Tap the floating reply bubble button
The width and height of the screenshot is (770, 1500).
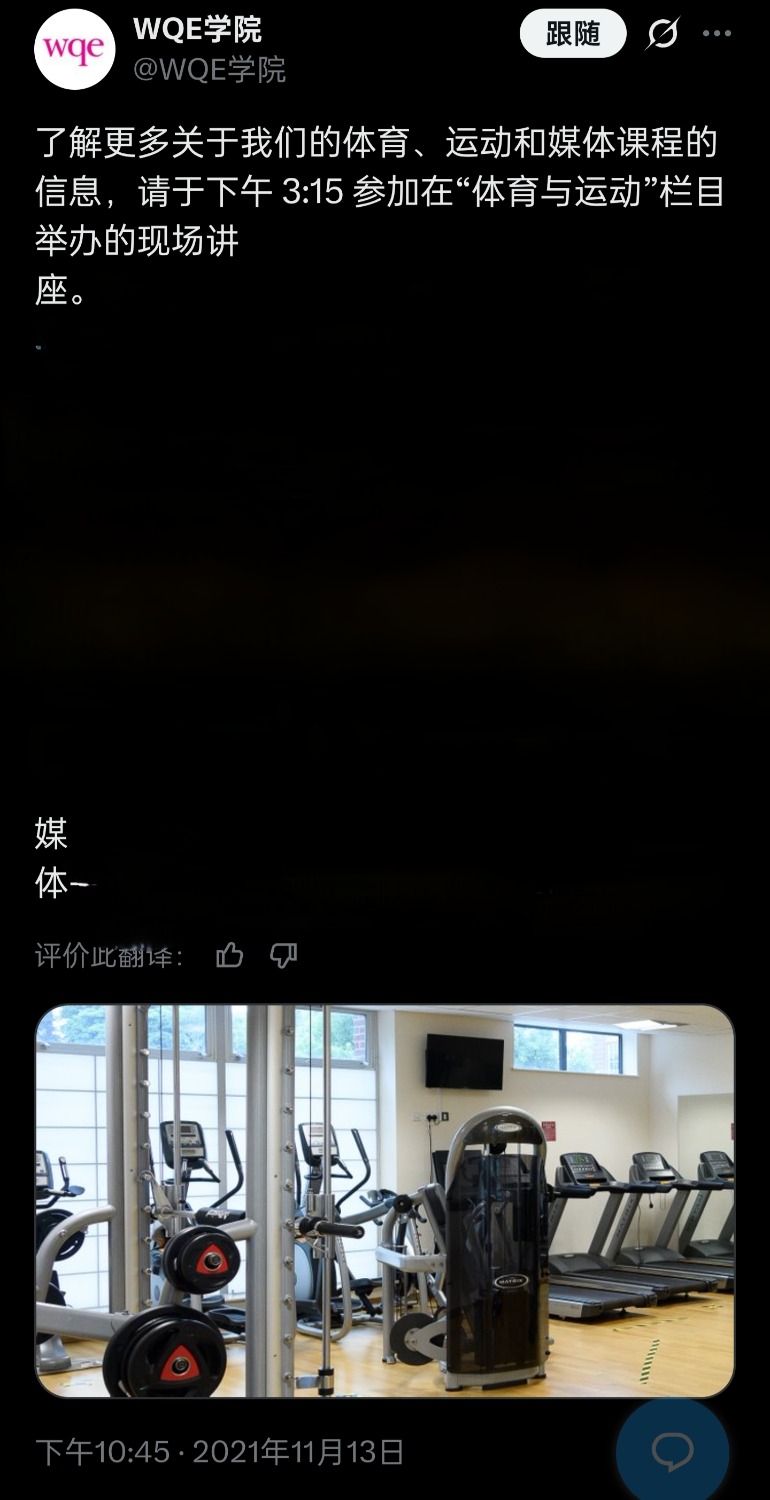click(672, 1452)
